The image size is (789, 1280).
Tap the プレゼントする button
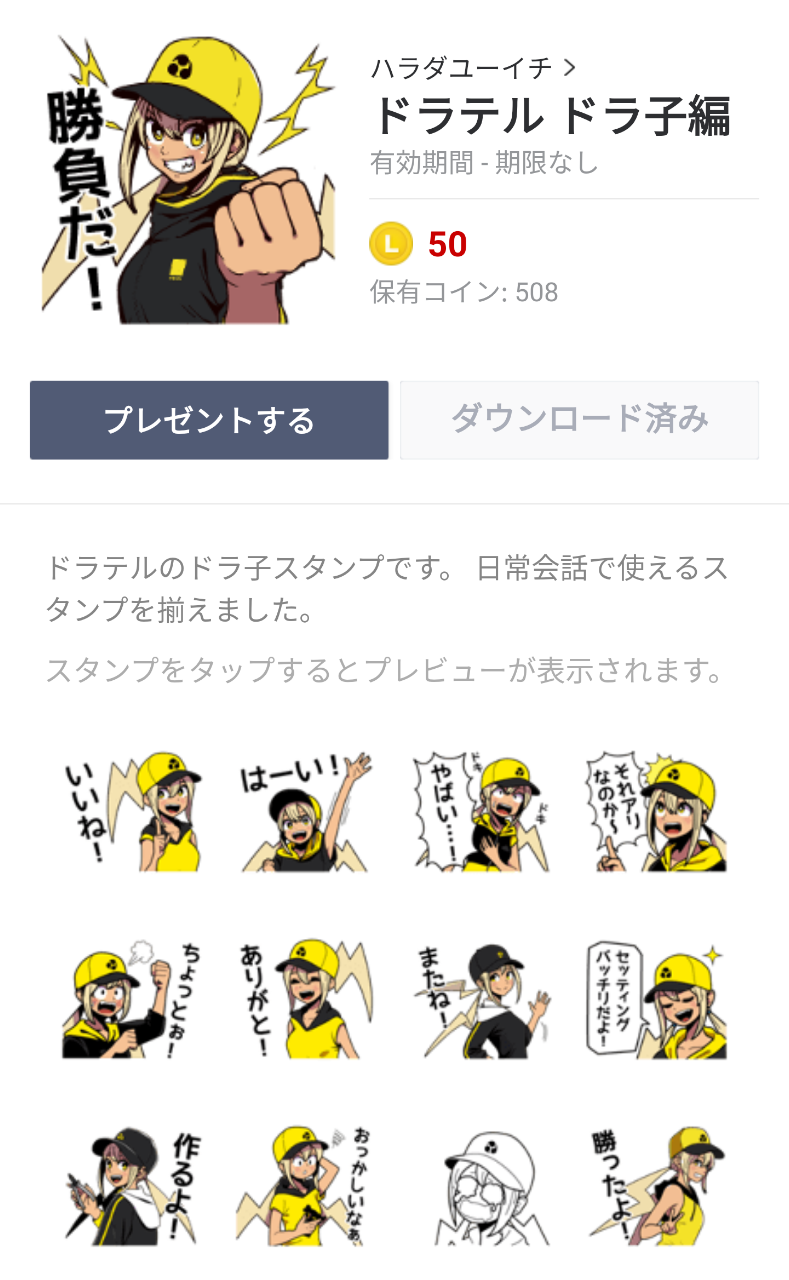point(209,420)
